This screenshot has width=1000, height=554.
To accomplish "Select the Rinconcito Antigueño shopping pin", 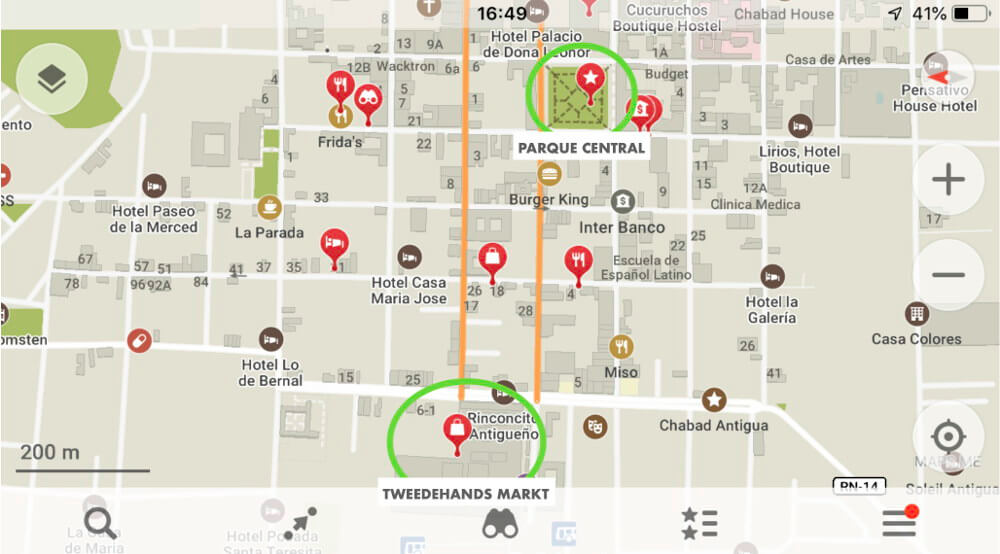I will (x=457, y=431).
